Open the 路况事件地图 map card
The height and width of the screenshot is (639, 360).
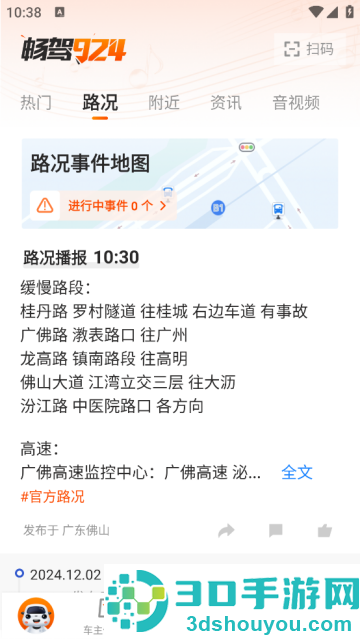pos(180,183)
